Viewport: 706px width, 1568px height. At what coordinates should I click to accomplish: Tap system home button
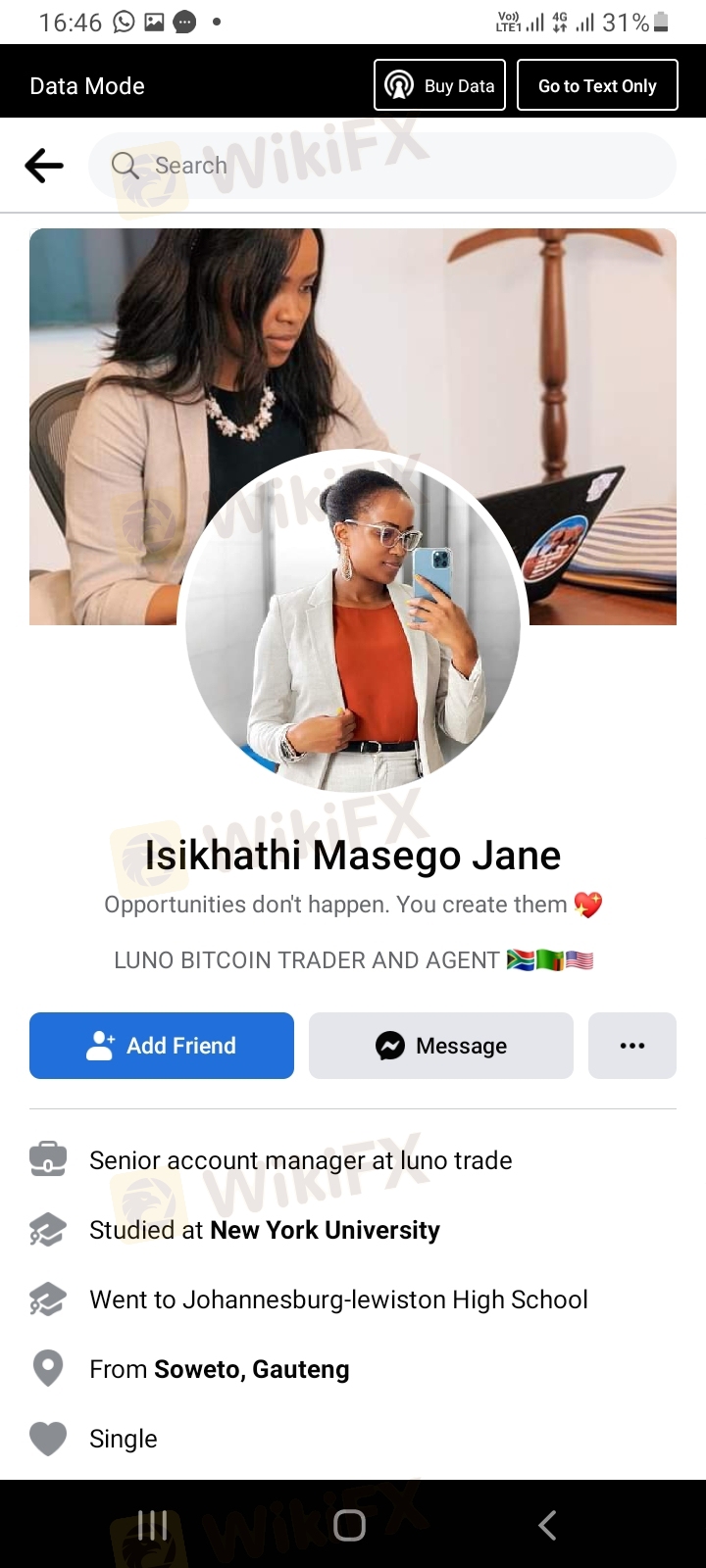tap(350, 1525)
